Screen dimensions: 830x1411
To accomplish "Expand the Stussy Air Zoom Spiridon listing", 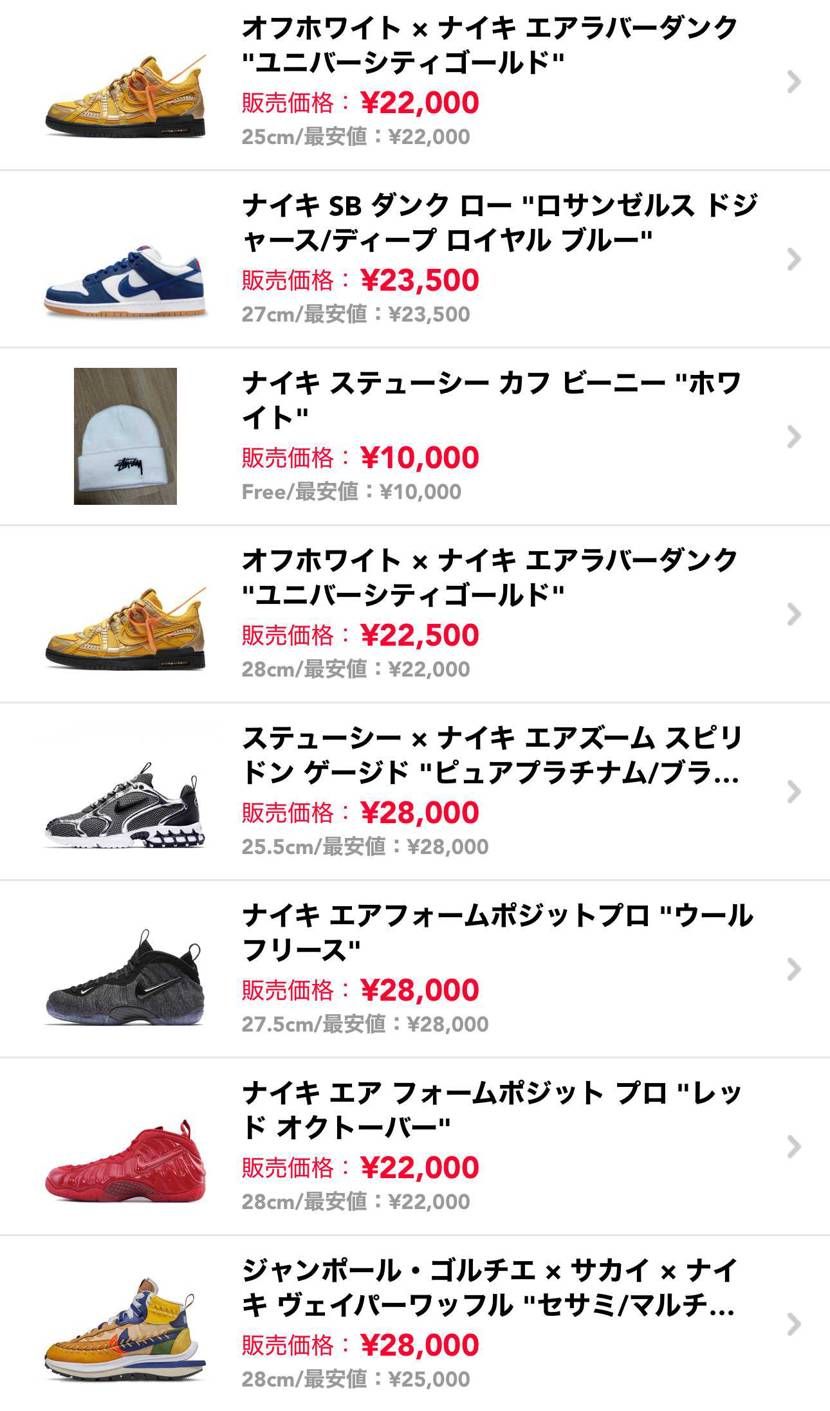I will click(793, 790).
